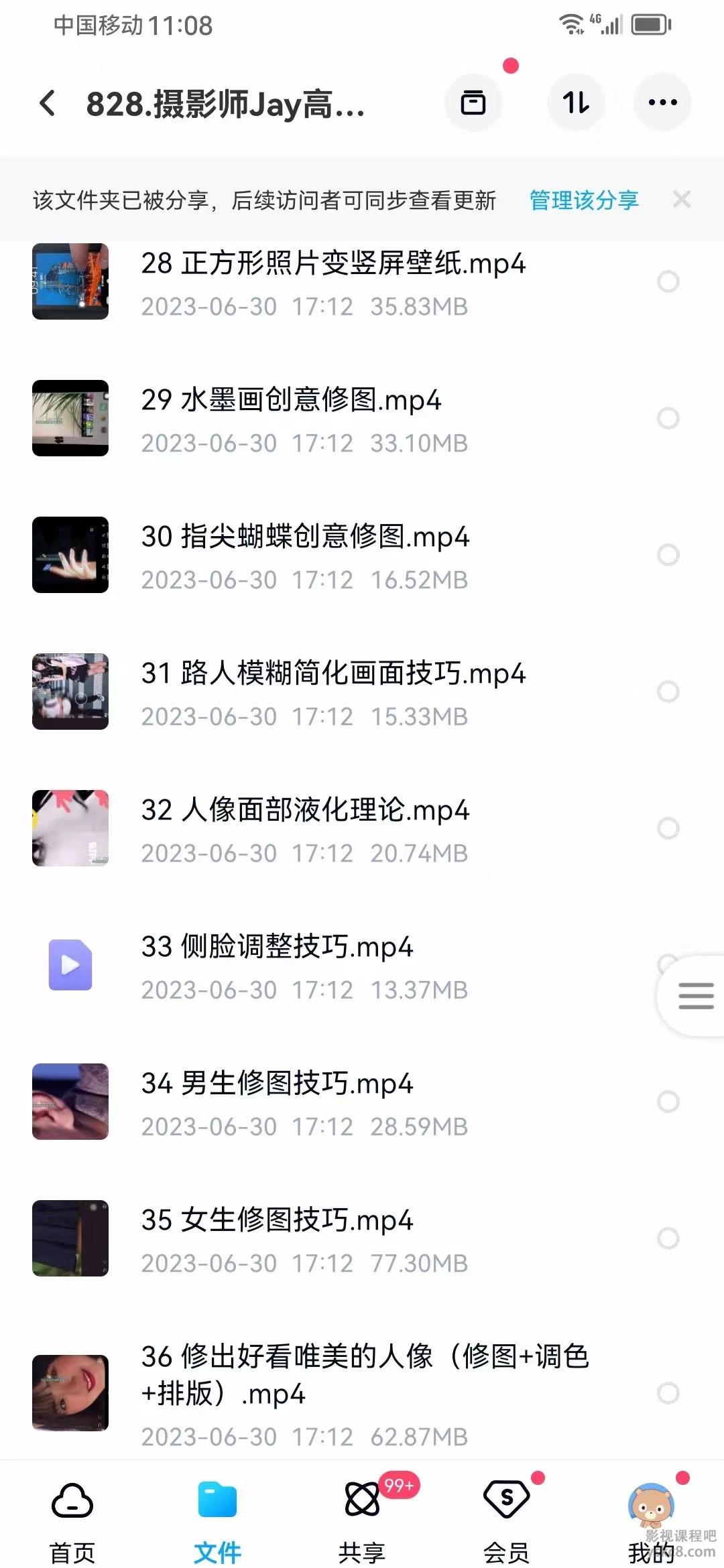Open the 我的 profile bear icon
The image size is (724, 1568).
650,1494
